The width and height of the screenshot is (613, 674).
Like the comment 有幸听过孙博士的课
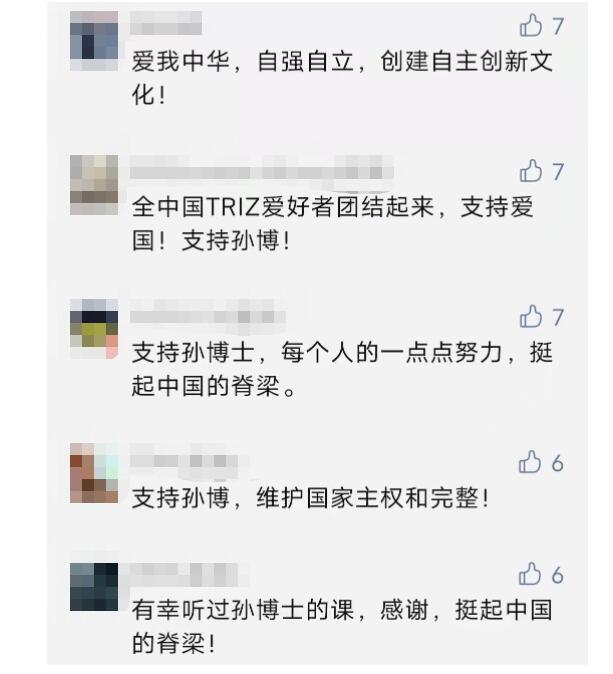click(x=530, y=575)
